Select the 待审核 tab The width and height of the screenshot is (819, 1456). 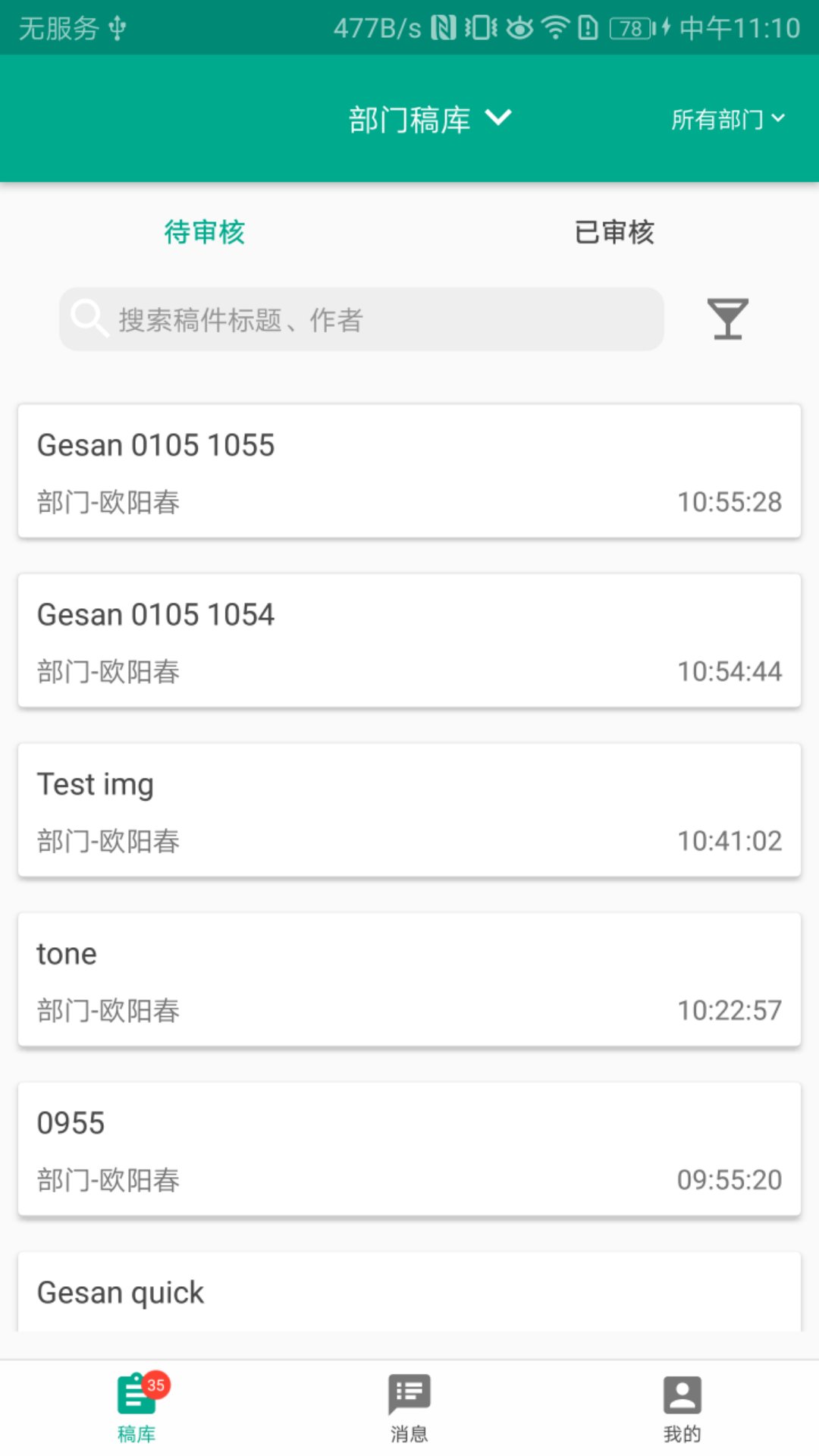tap(205, 231)
